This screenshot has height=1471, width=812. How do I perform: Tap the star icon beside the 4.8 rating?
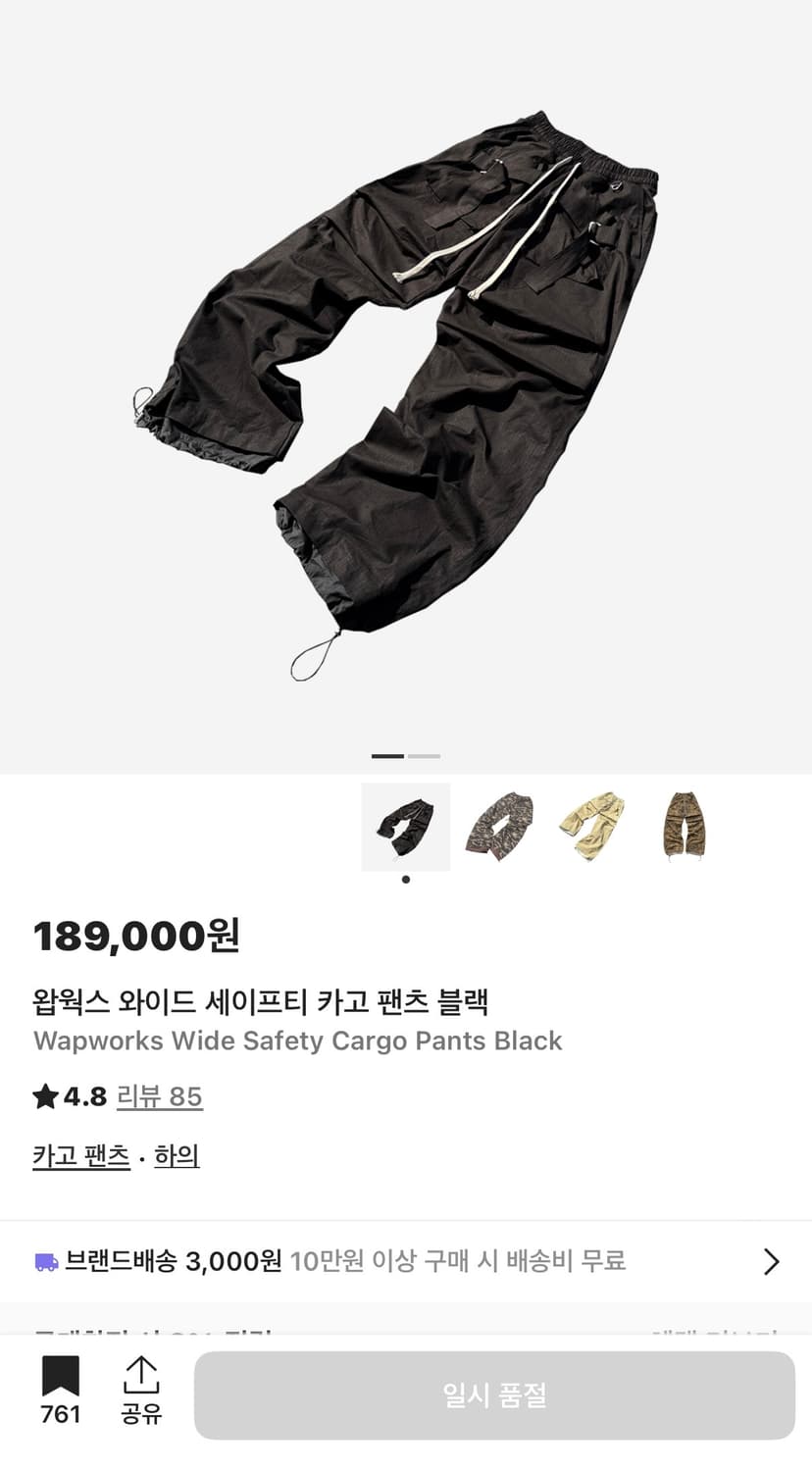(43, 1096)
